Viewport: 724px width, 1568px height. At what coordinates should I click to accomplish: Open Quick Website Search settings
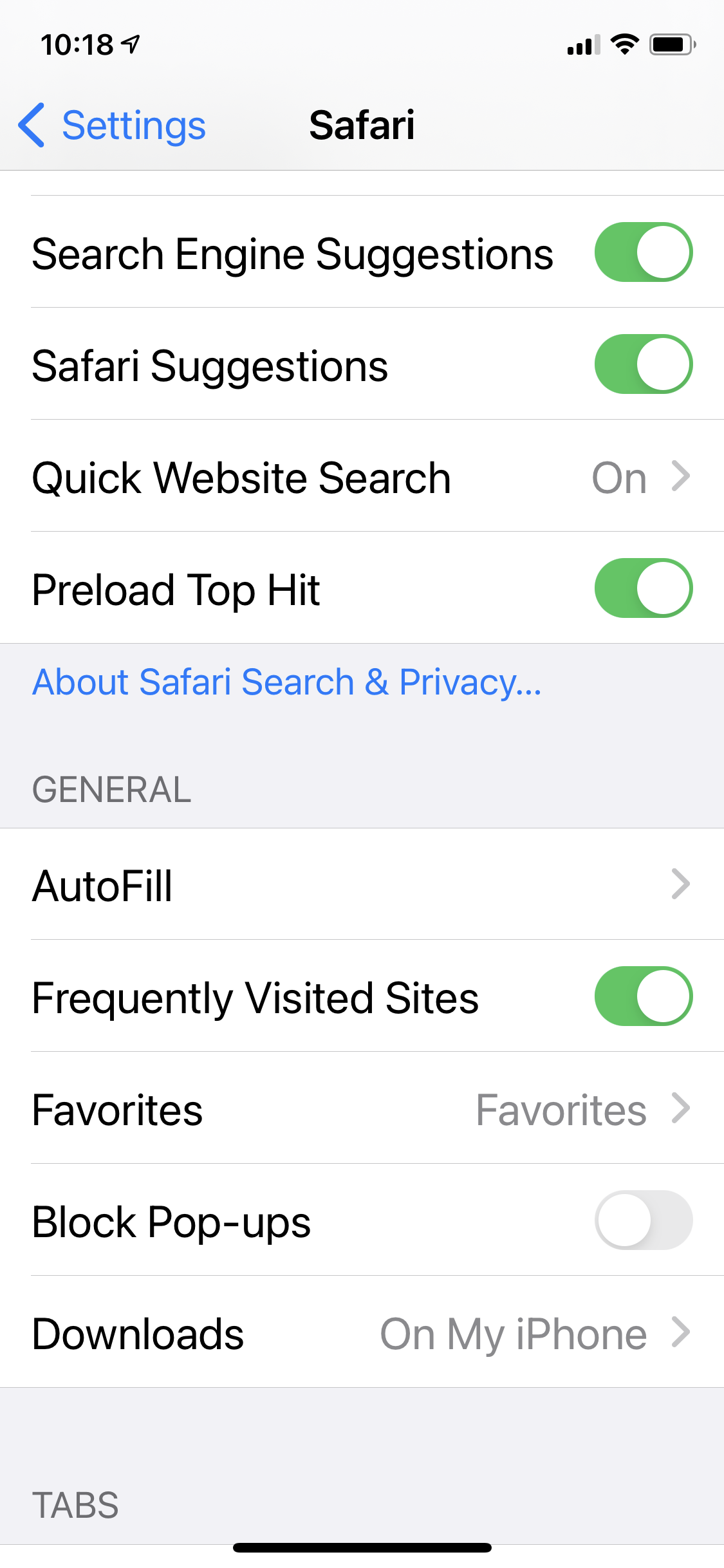[362, 476]
